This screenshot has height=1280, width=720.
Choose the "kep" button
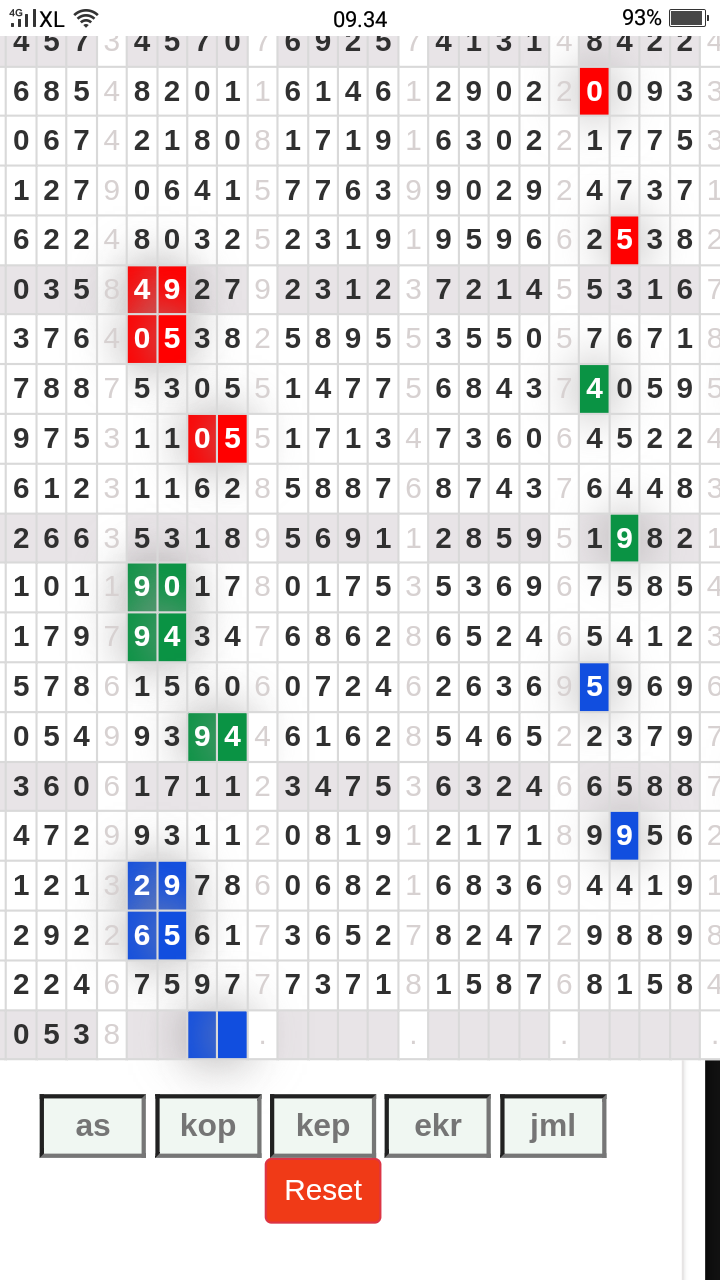coord(323,1126)
